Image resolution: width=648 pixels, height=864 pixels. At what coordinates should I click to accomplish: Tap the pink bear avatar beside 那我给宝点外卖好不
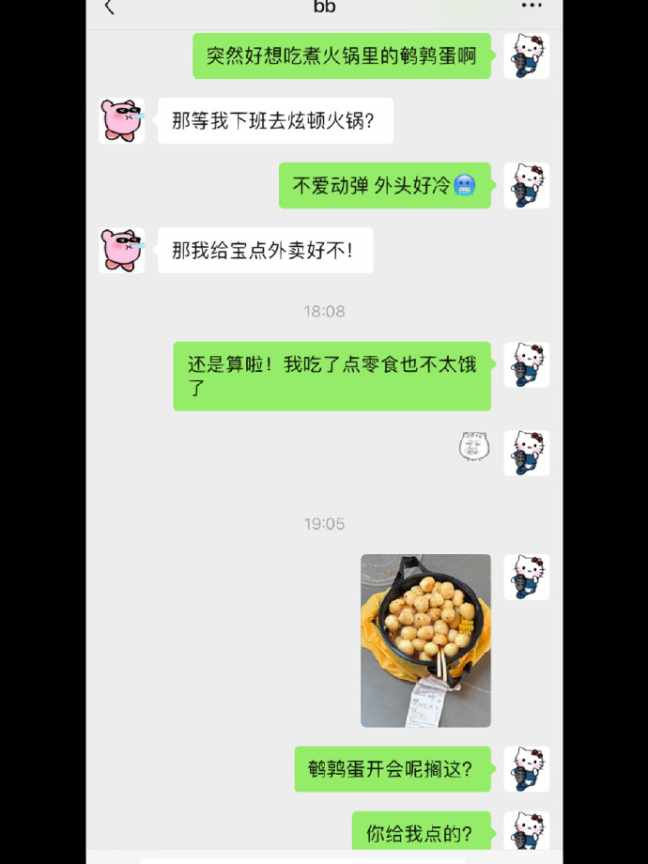click(122, 250)
